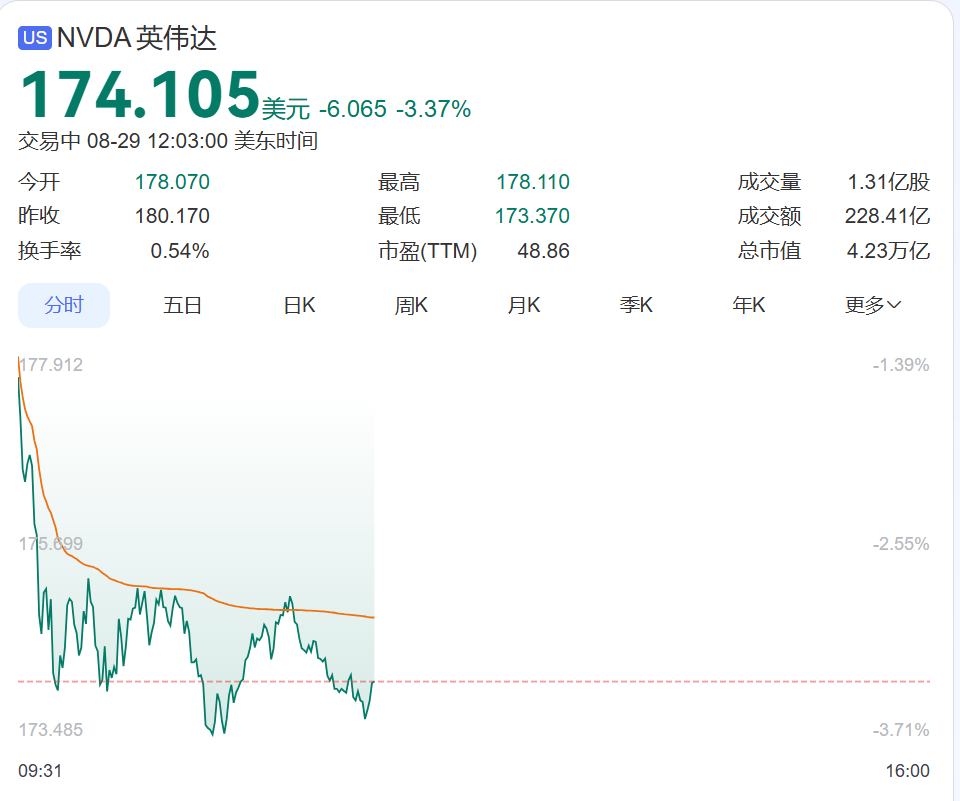Select the 季K chart tab
The height and width of the screenshot is (801, 960).
coord(636,305)
